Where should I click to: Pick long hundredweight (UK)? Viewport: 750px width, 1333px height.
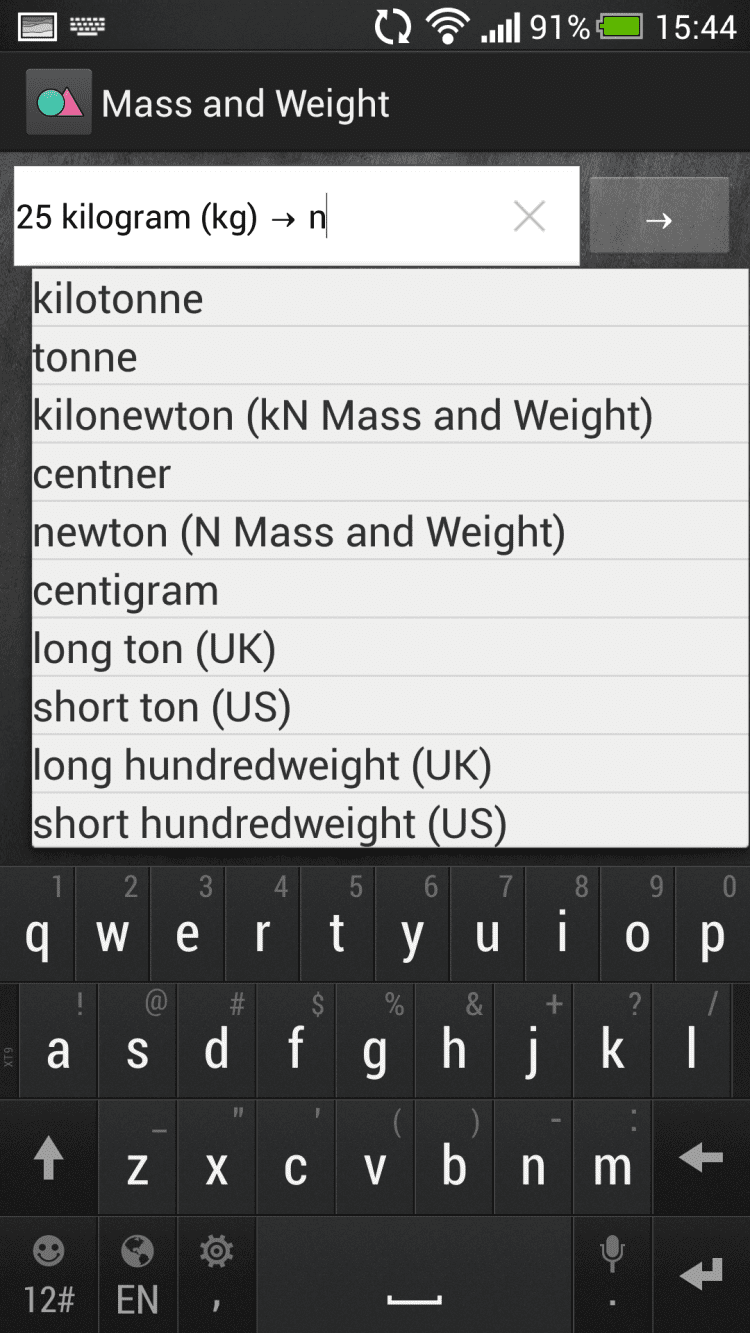click(390, 765)
